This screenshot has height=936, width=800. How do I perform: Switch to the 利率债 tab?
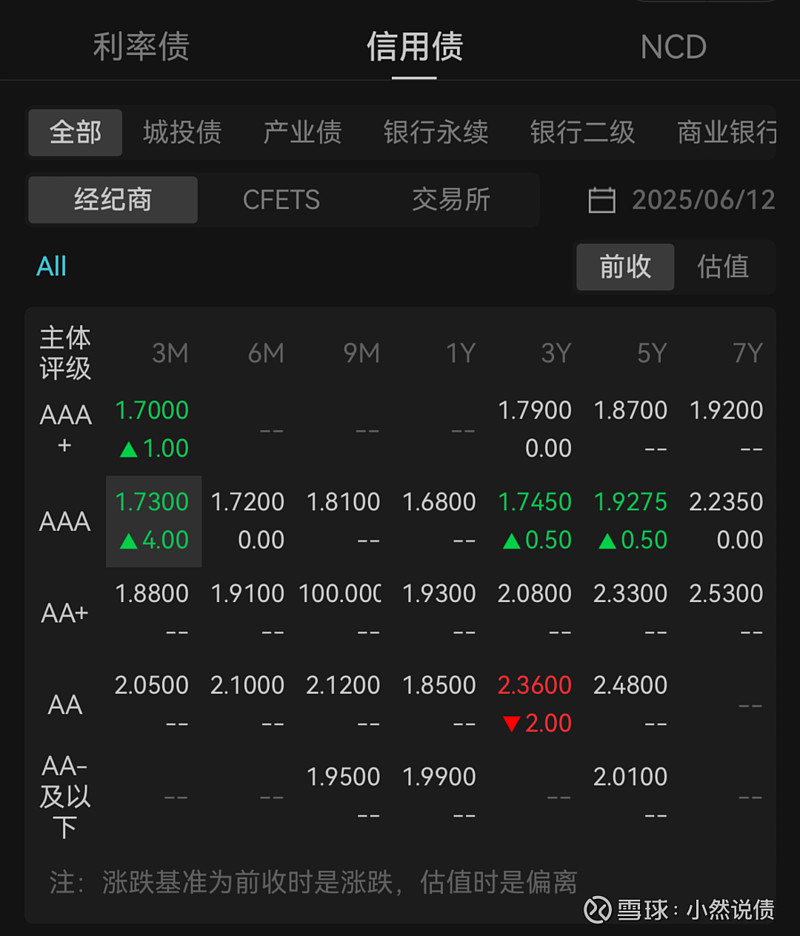tap(140, 46)
